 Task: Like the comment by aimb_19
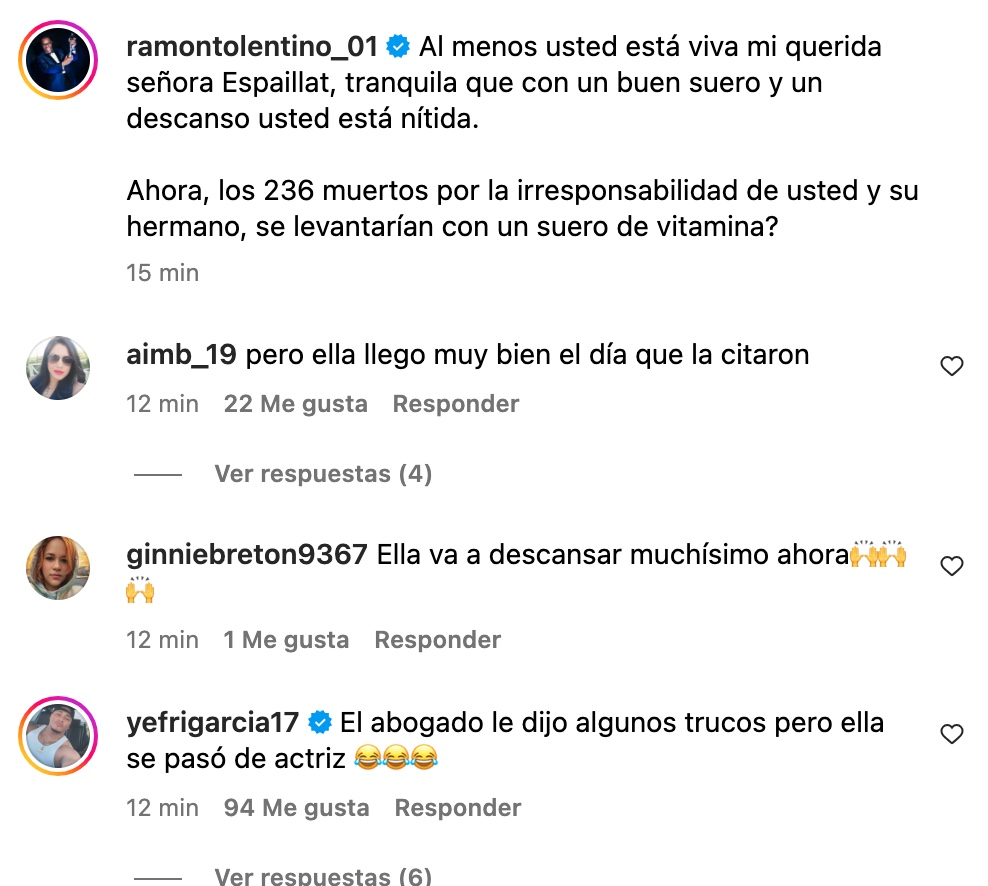(x=951, y=367)
